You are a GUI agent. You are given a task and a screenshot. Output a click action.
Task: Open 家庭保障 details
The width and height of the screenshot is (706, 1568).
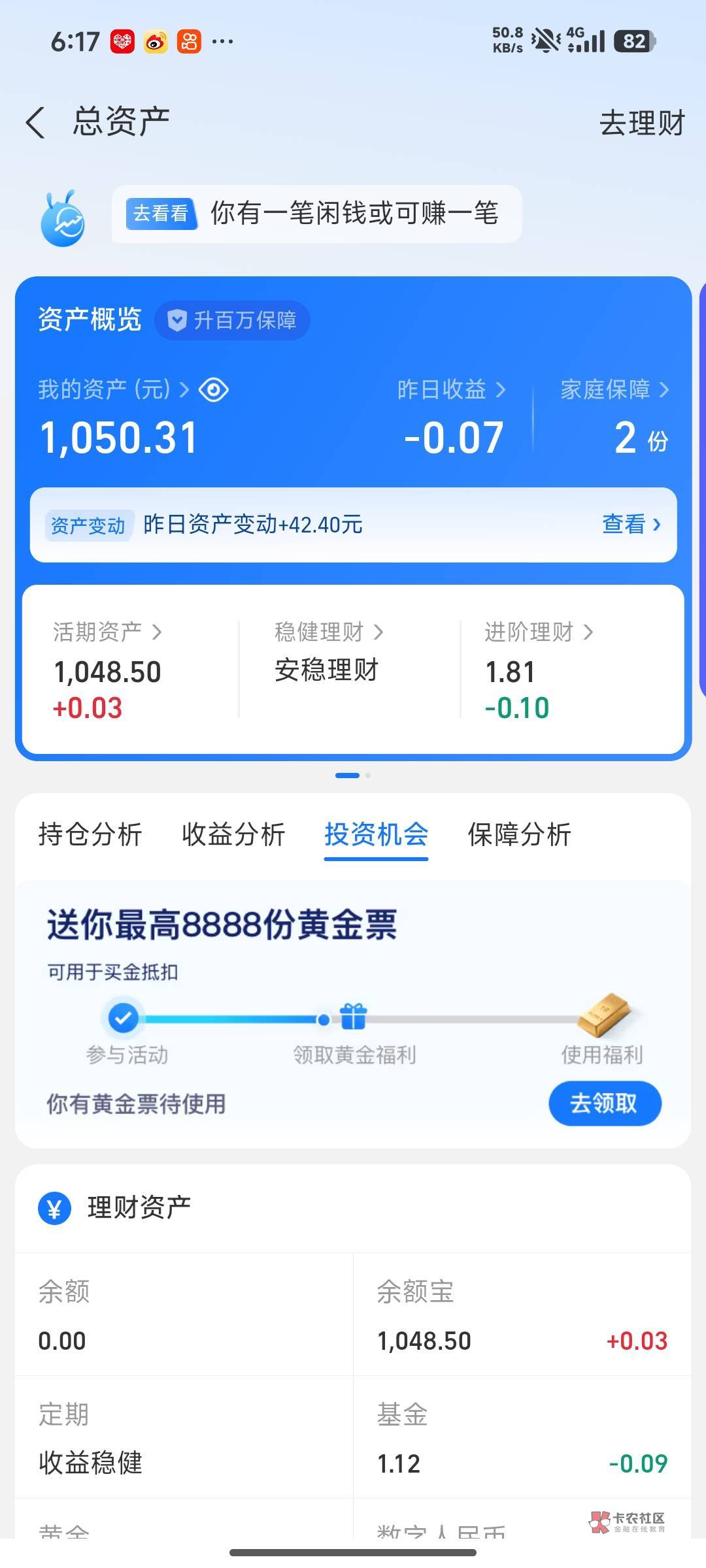tap(614, 389)
